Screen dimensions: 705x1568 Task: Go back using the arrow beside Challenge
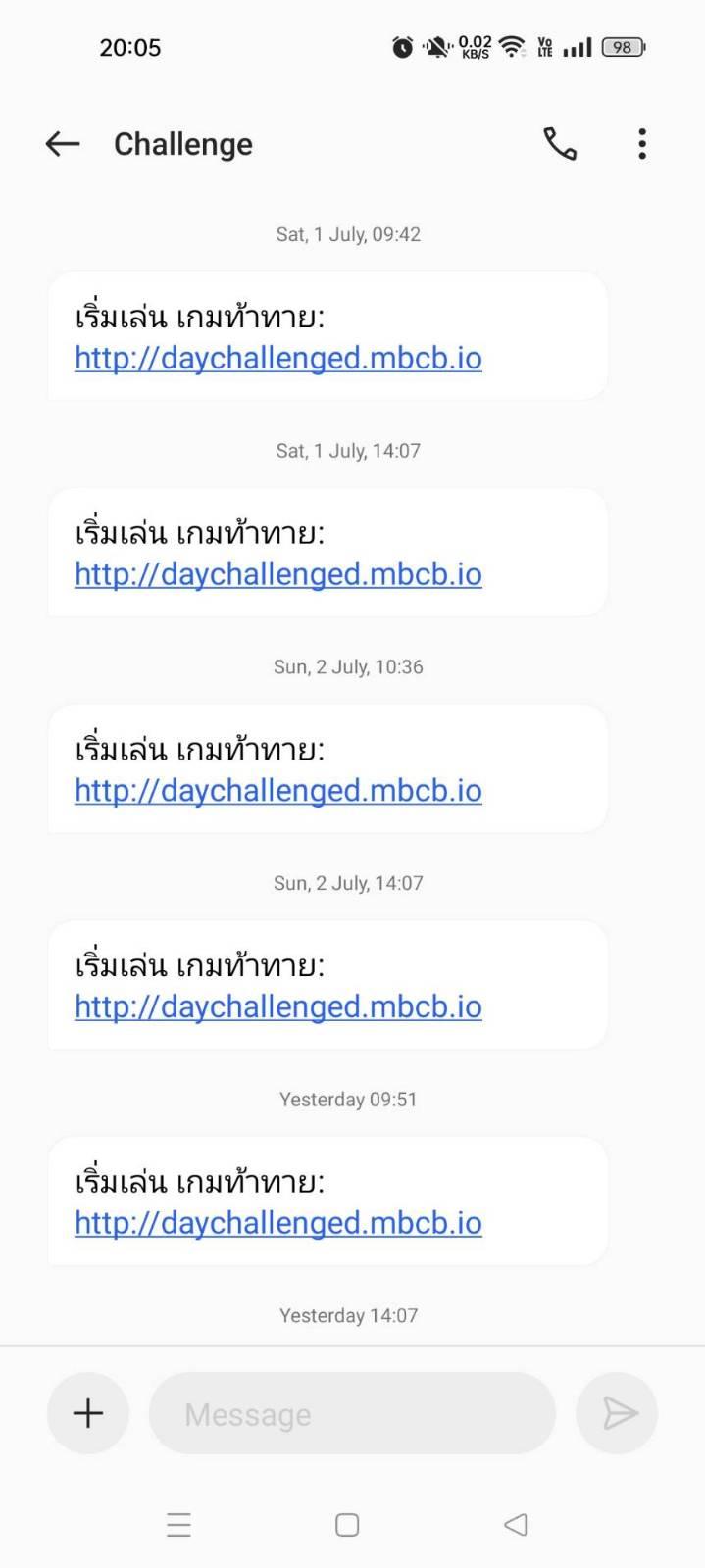62,144
